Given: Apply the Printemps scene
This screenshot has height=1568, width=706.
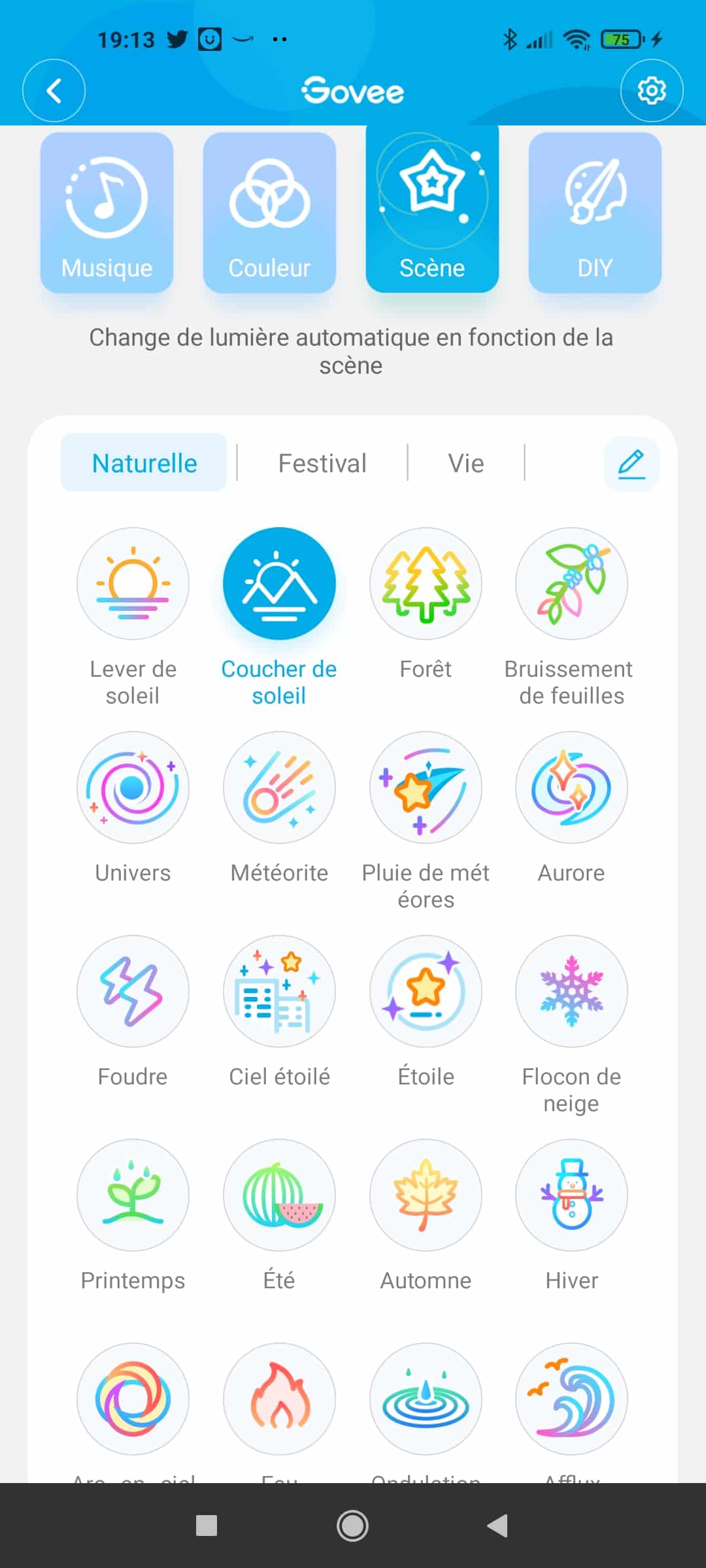Looking at the screenshot, I should click(x=133, y=1195).
